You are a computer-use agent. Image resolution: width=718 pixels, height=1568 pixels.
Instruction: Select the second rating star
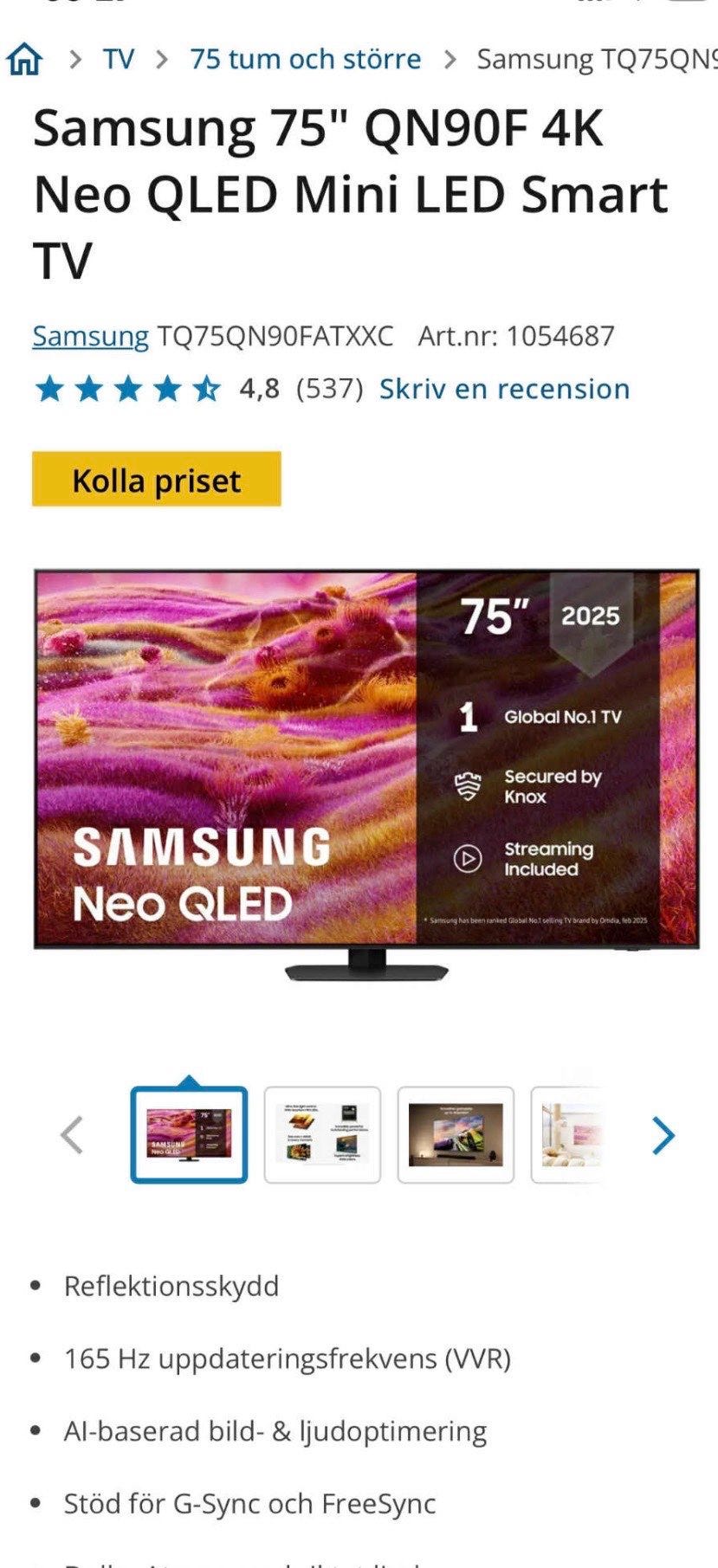(87, 390)
